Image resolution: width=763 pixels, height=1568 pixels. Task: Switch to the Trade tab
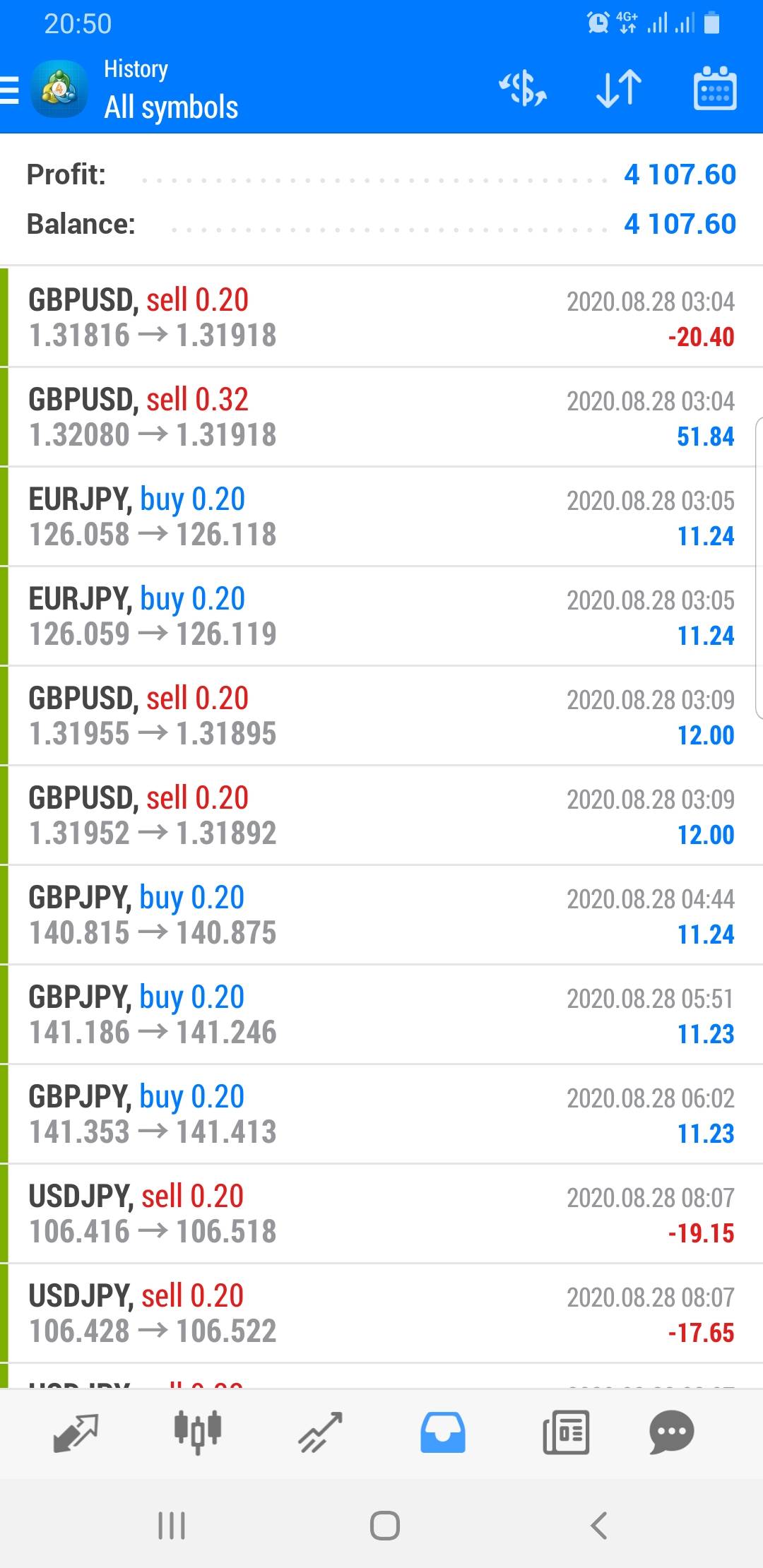320,1432
